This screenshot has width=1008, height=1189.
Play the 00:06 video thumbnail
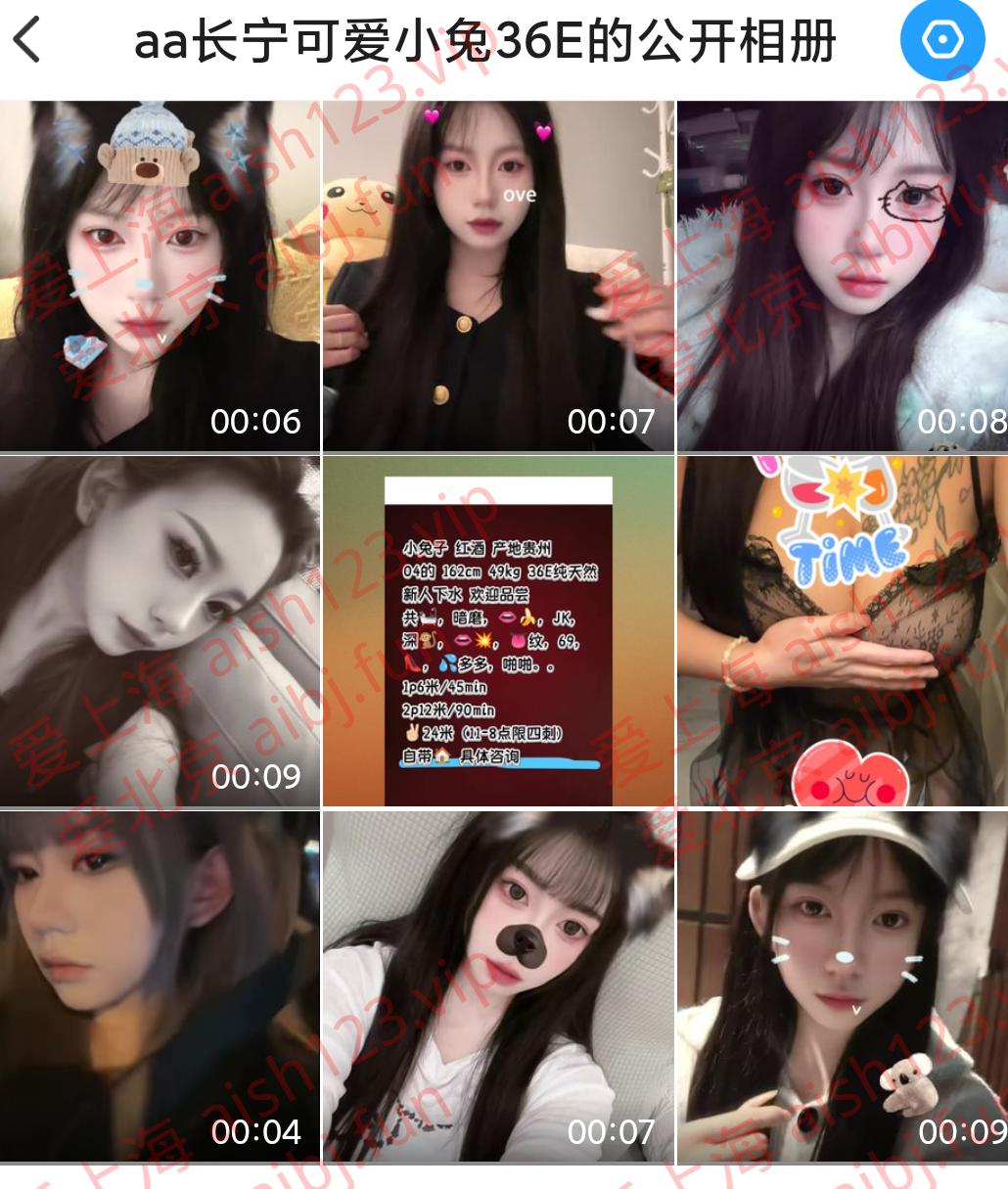(160, 272)
